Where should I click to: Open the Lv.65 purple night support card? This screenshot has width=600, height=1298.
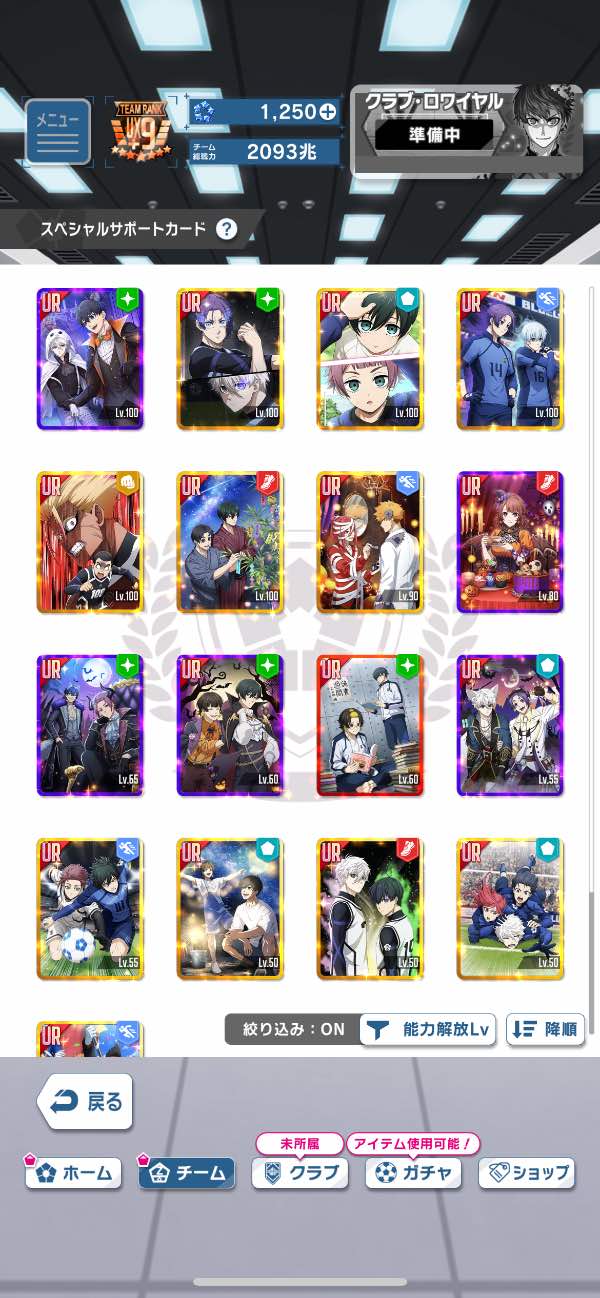pos(90,725)
